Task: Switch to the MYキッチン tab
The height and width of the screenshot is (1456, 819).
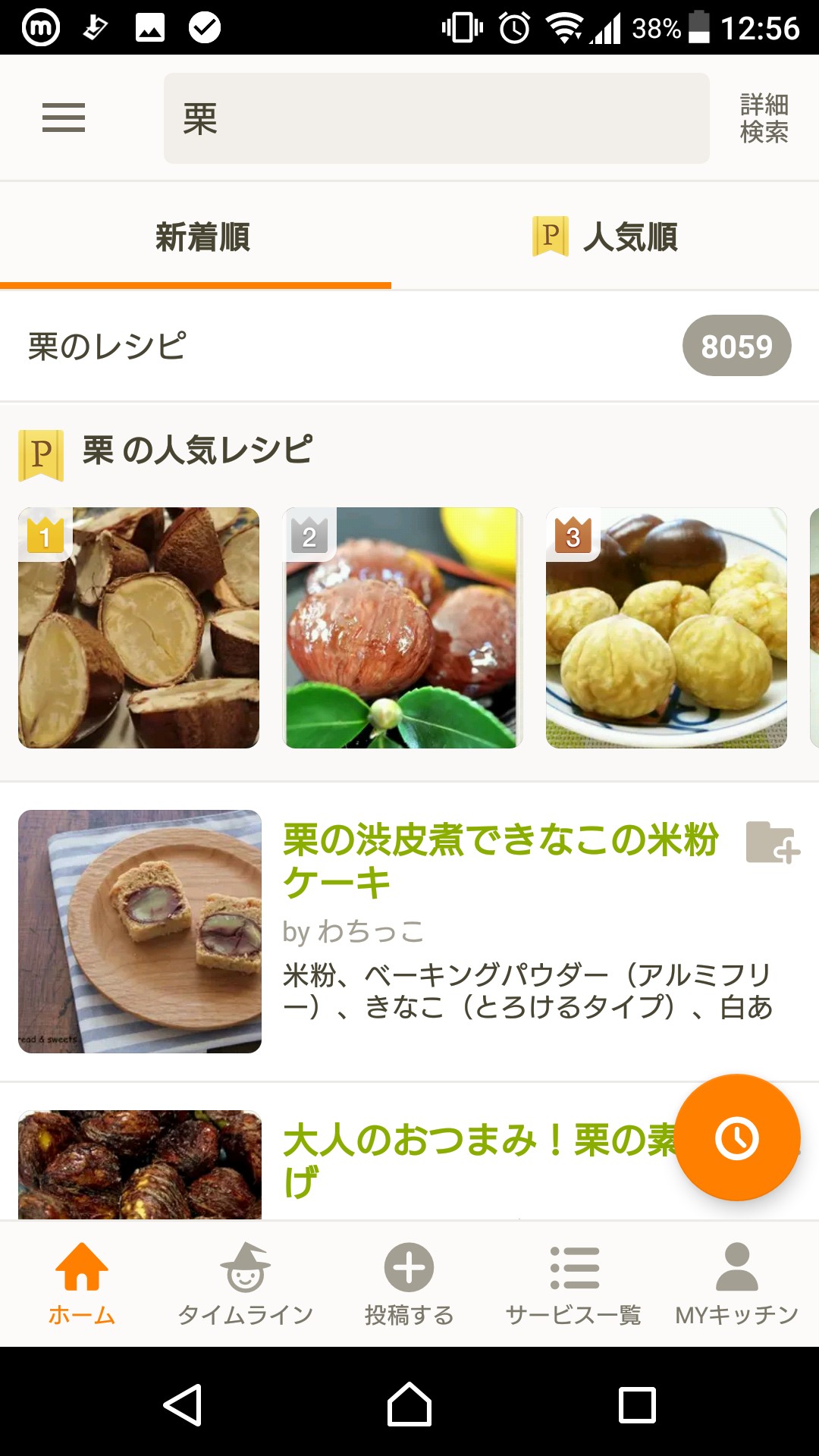Action: point(736,1283)
